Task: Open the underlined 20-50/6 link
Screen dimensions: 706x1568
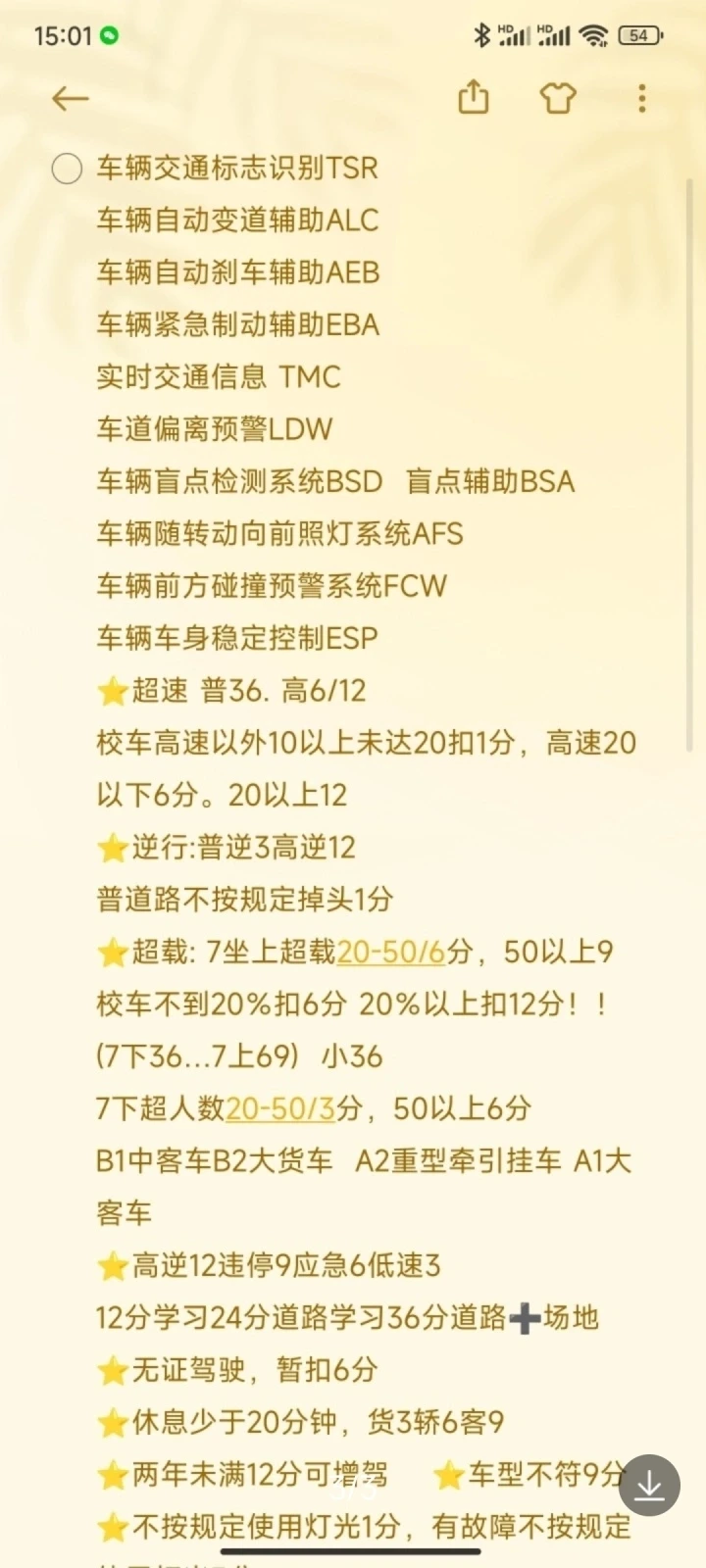Action: pyautogui.click(x=391, y=952)
